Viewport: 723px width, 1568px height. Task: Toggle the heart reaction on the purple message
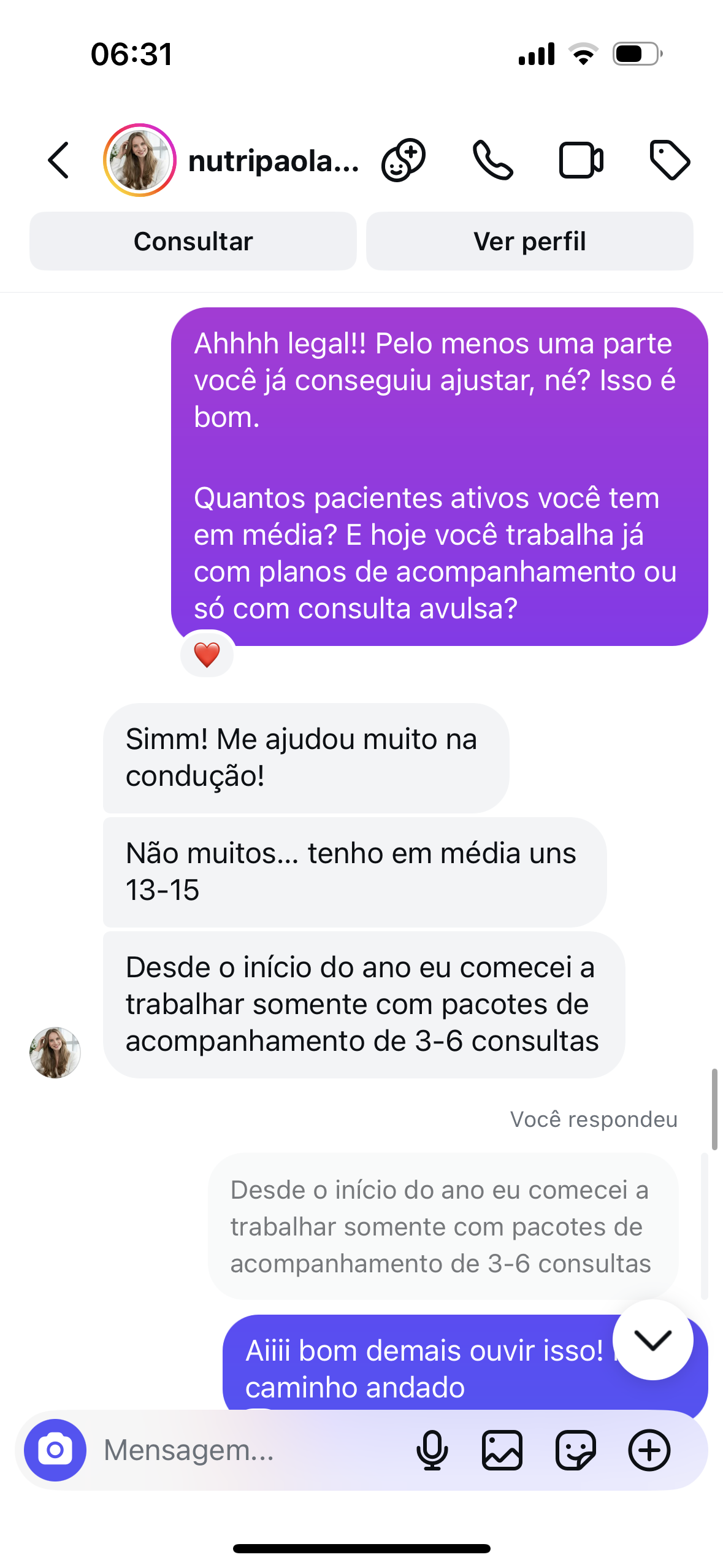click(207, 654)
